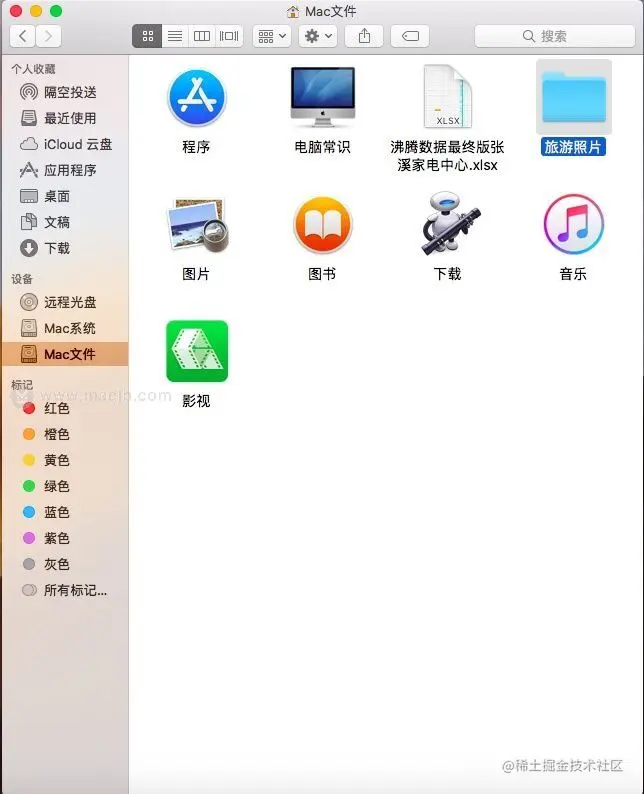
Task: Focus the 搜索 search field
Action: pos(553,36)
